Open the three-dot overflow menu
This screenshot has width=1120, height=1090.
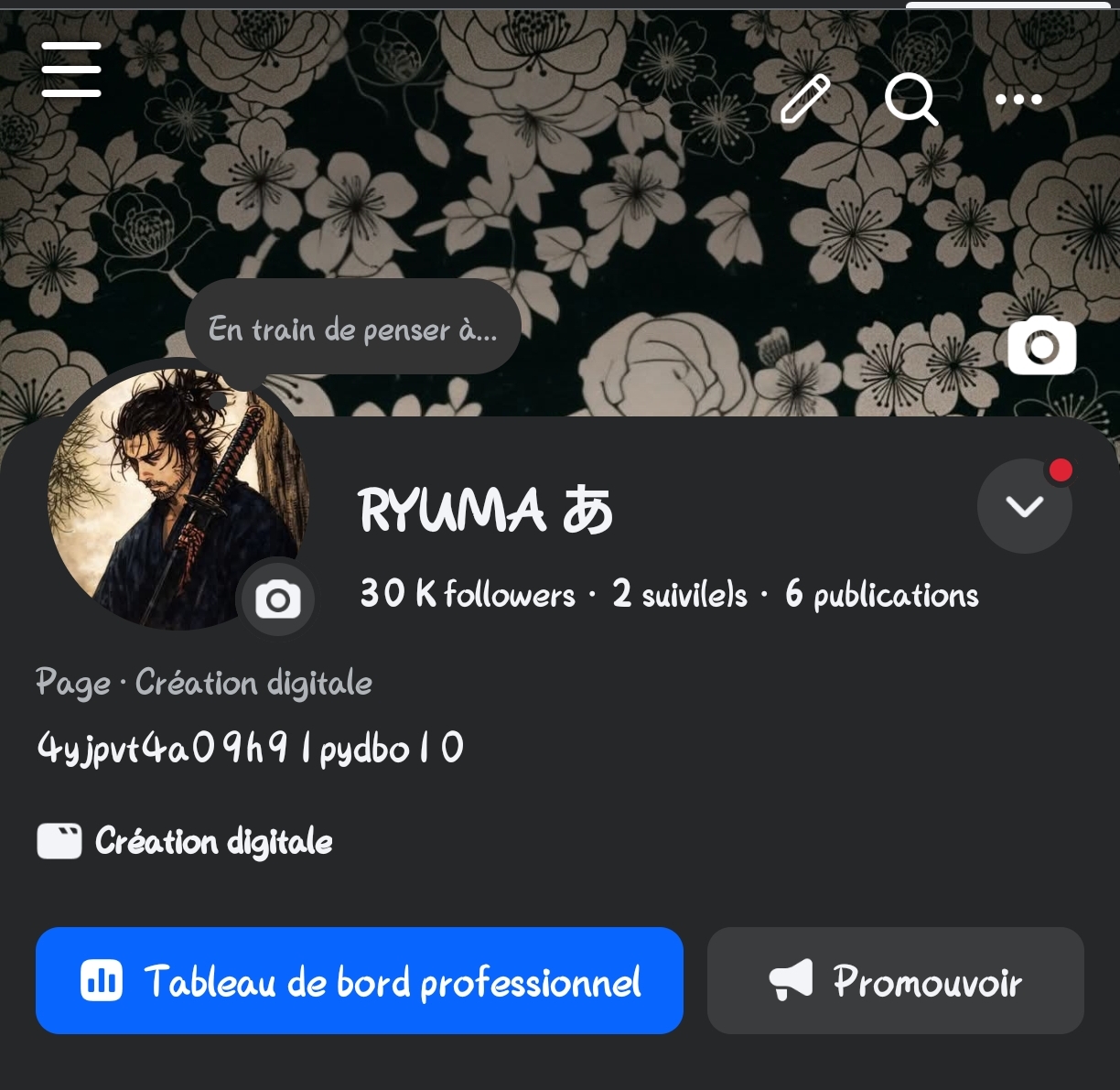point(1018,99)
